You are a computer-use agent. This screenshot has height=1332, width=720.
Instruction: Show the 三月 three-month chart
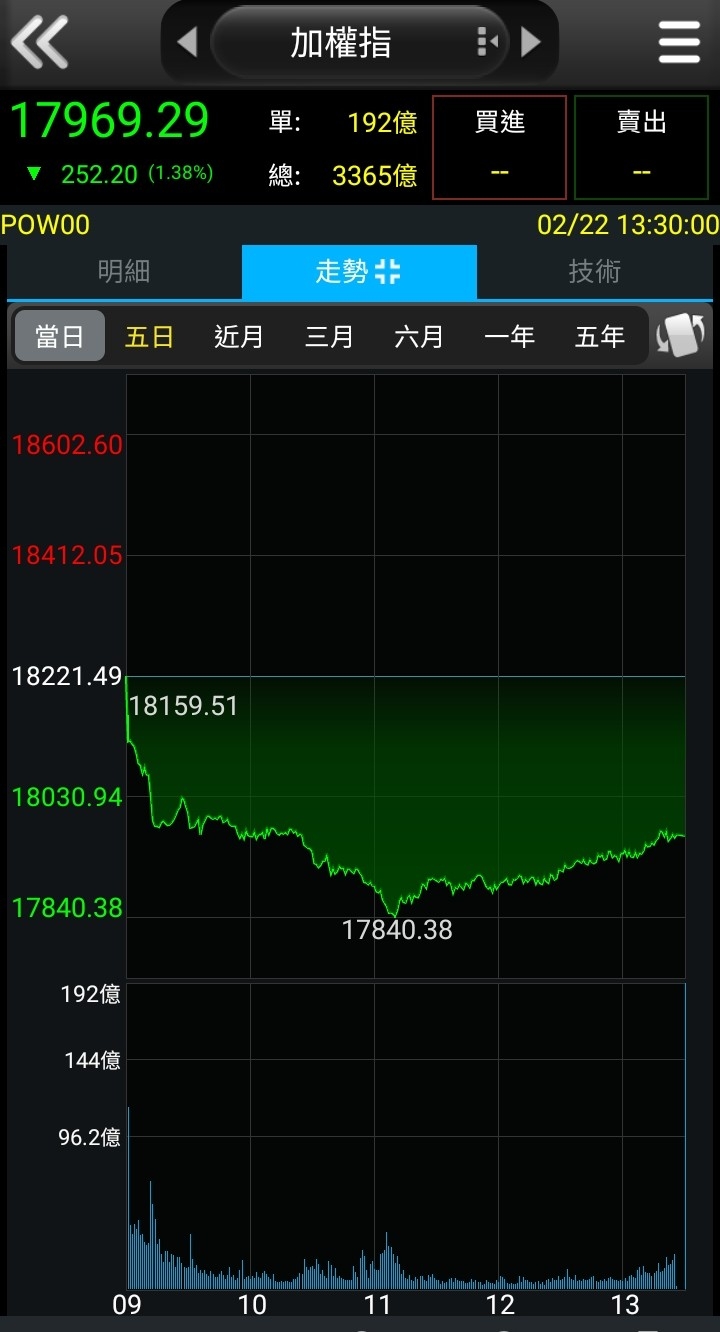pyautogui.click(x=329, y=336)
